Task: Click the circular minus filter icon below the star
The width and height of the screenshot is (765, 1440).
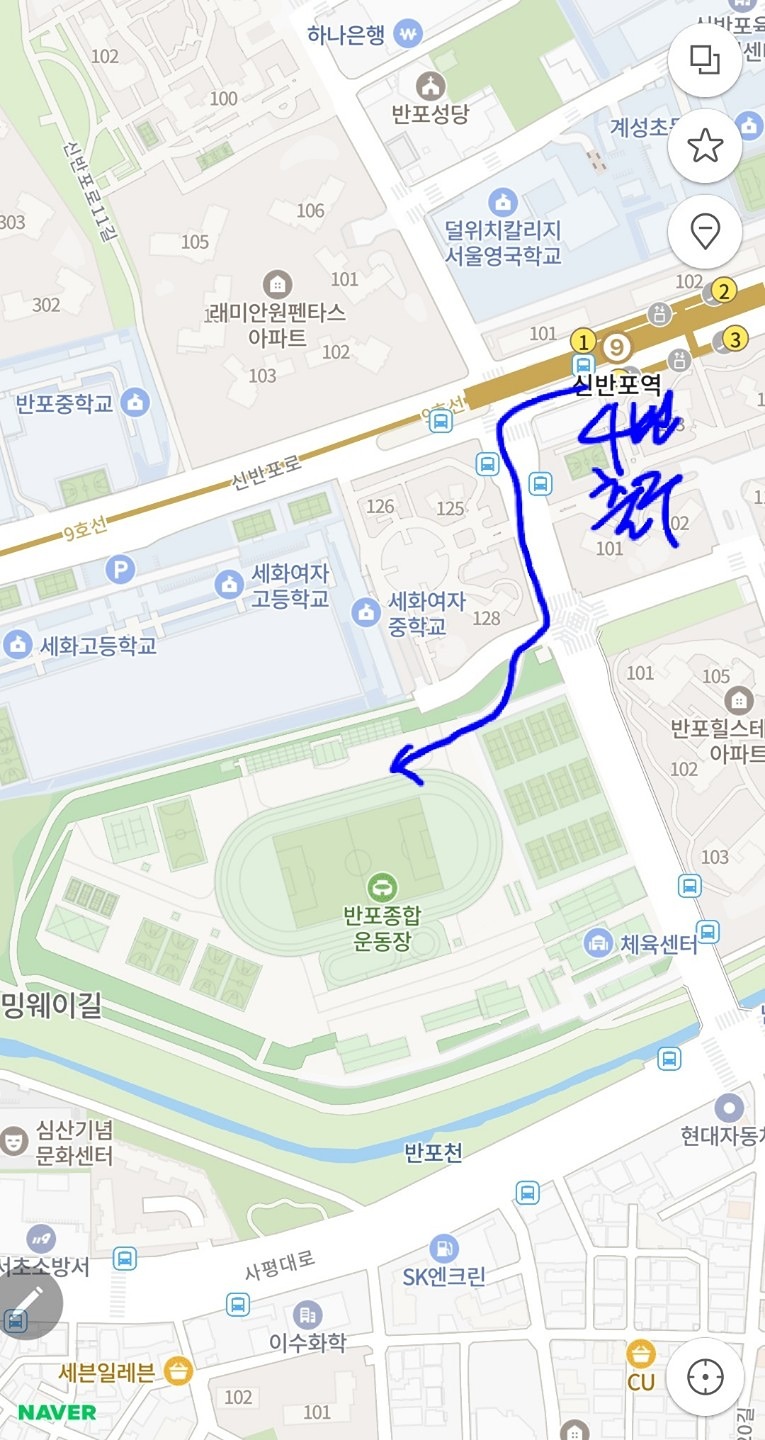Action: coord(705,229)
